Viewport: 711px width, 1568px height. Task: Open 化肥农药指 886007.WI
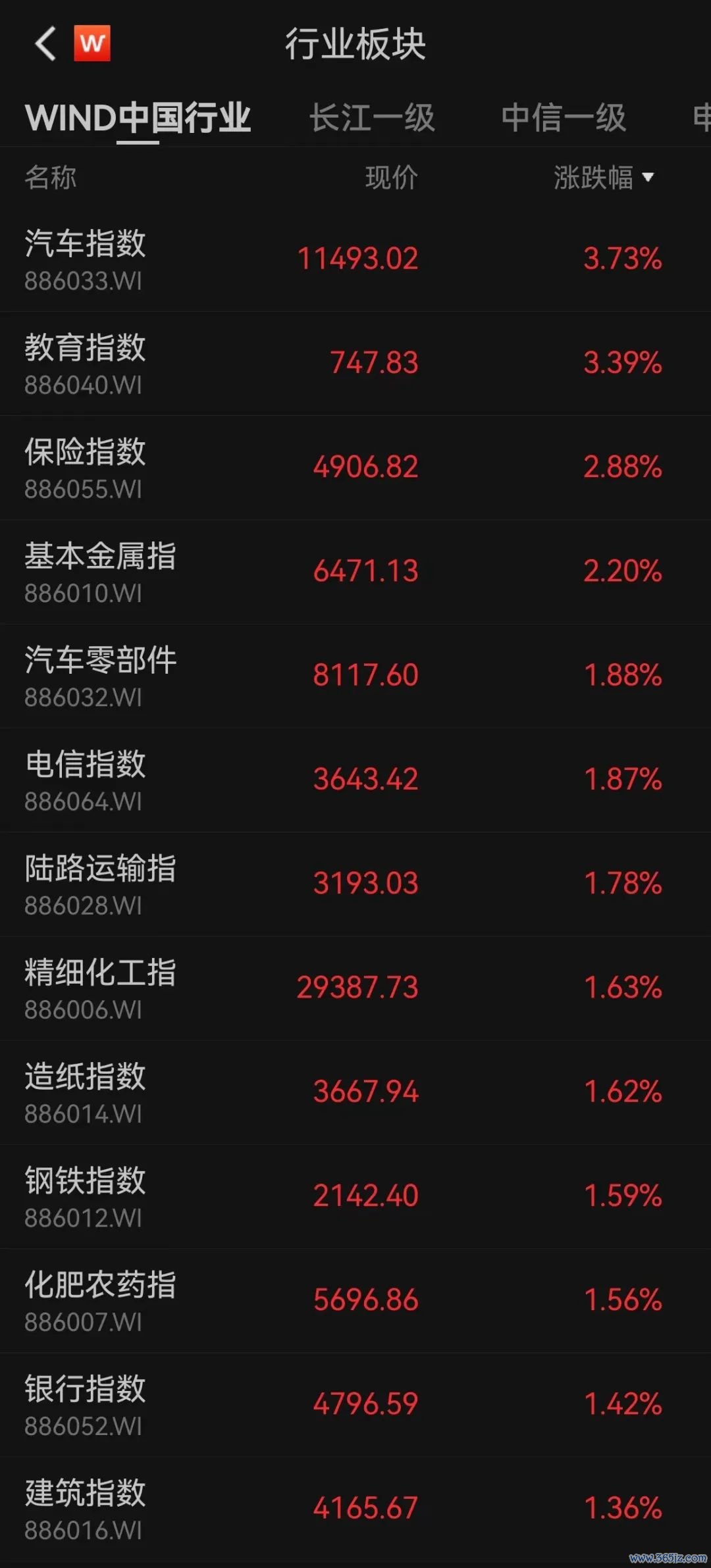(x=355, y=1301)
